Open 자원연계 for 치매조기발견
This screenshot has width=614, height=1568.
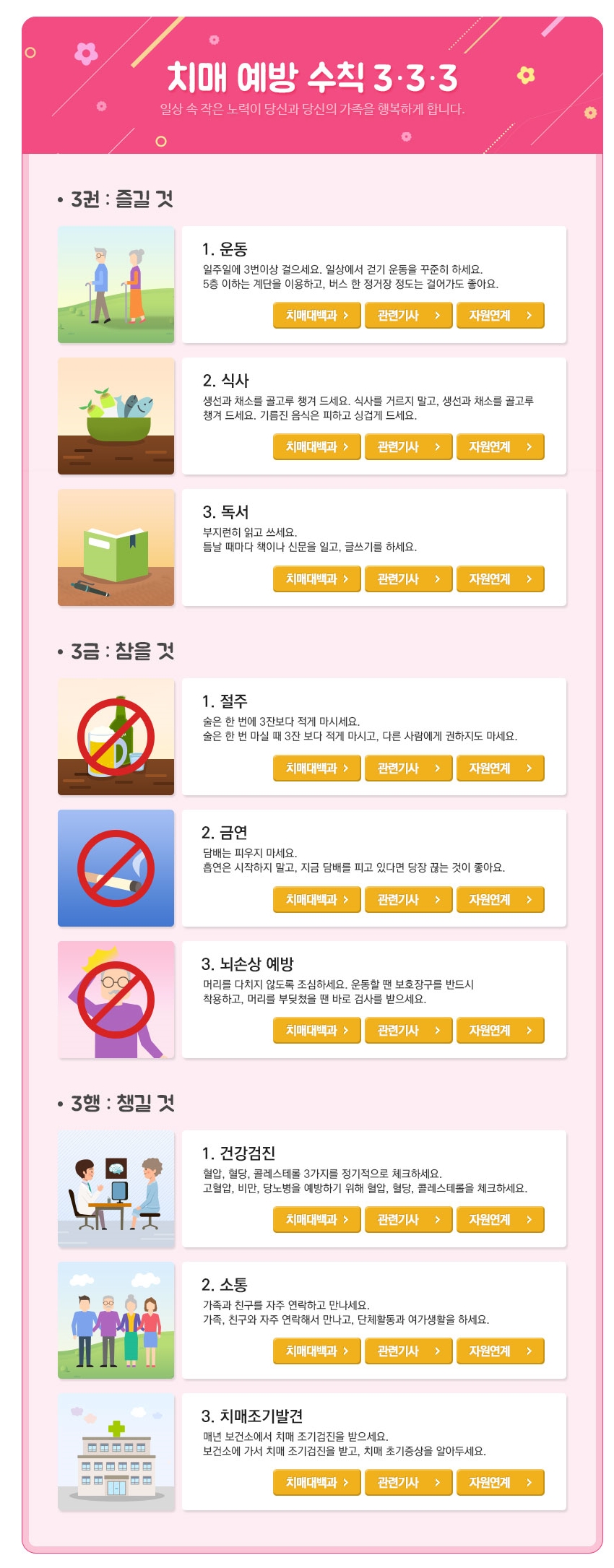pyautogui.click(x=500, y=1483)
